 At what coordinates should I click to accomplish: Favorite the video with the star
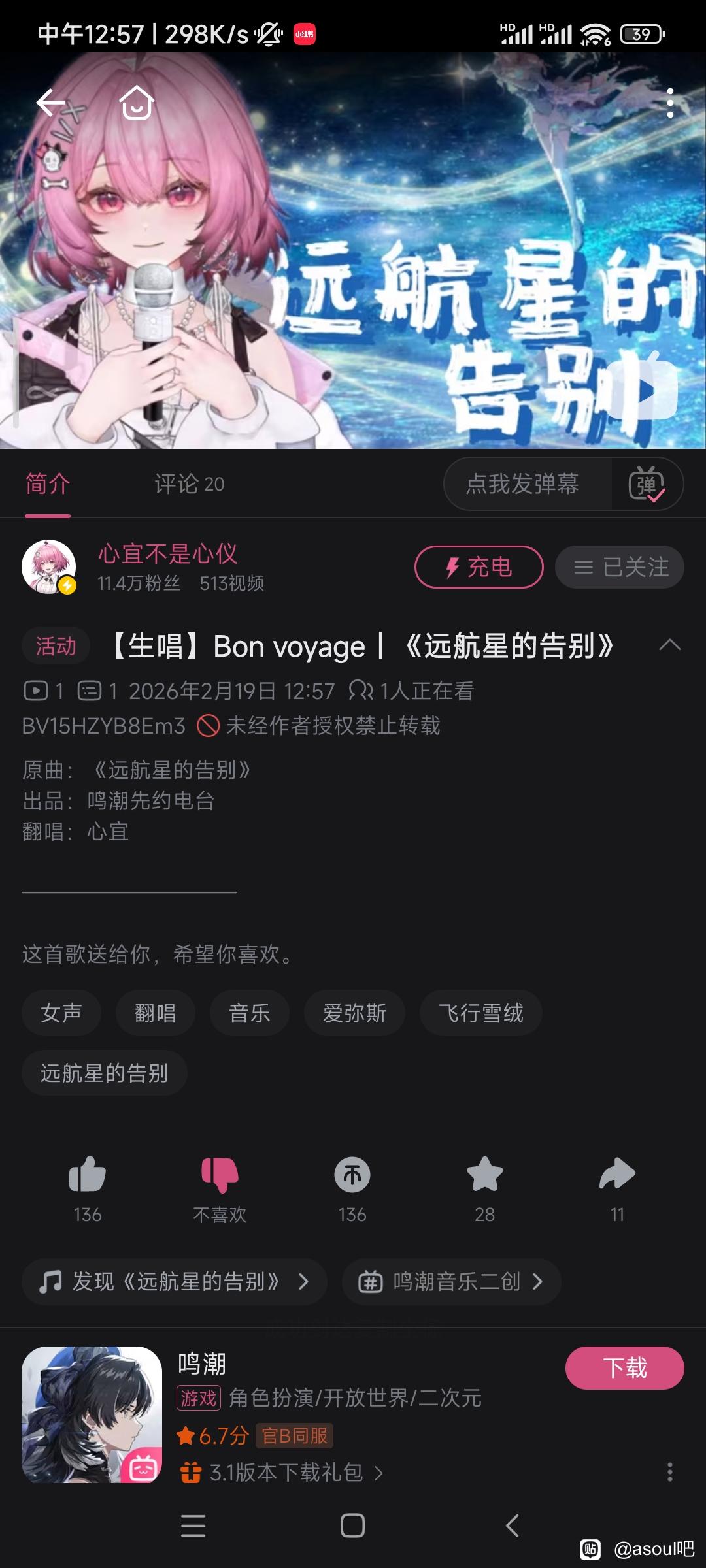[484, 1174]
